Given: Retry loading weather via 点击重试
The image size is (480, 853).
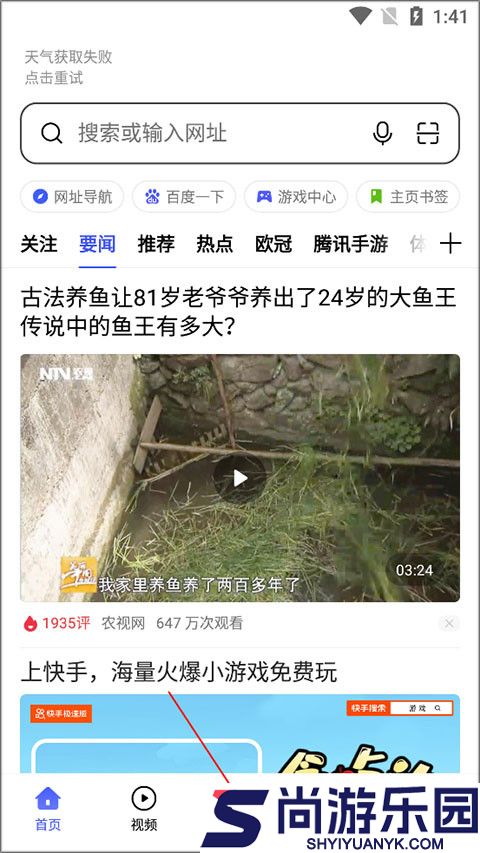Looking at the screenshot, I should [x=54, y=78].
